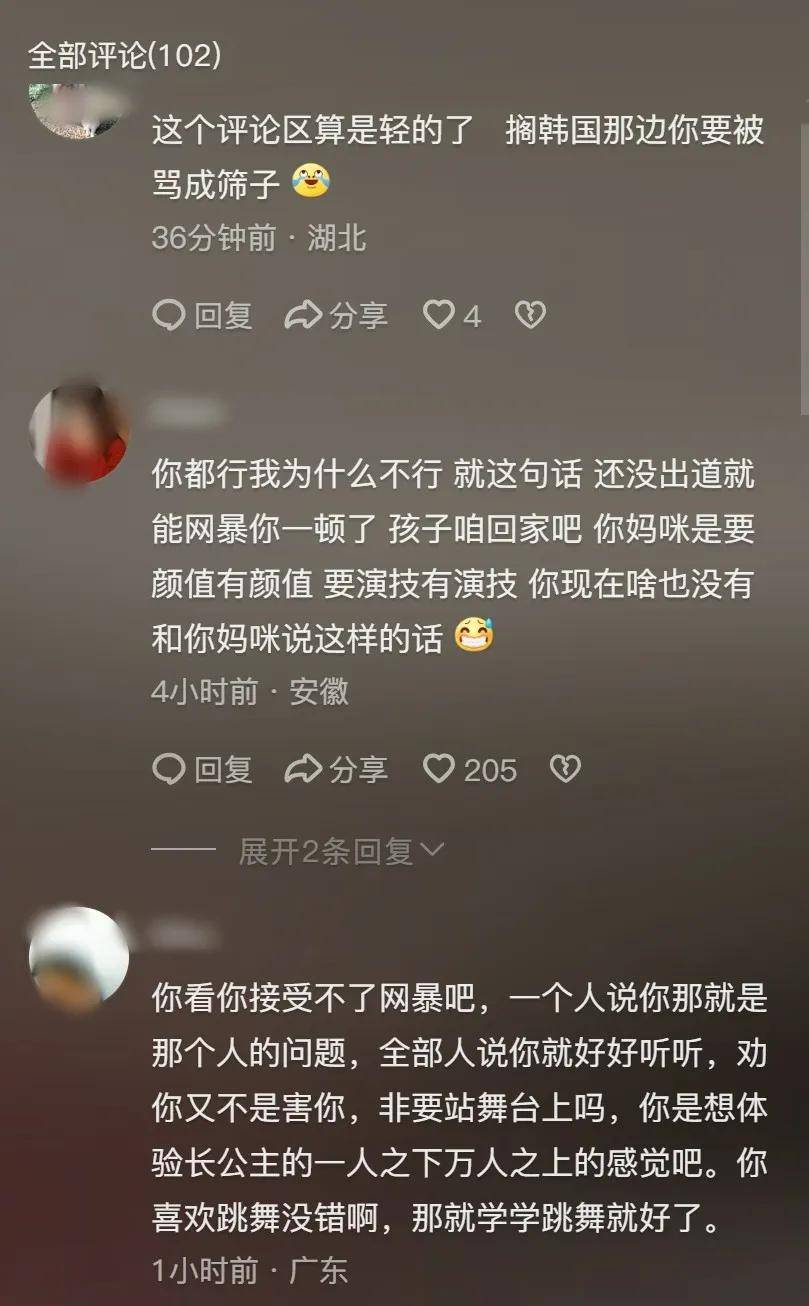Dislike the 安徽 comment
809x1306 pixels.
coord(566,769)
